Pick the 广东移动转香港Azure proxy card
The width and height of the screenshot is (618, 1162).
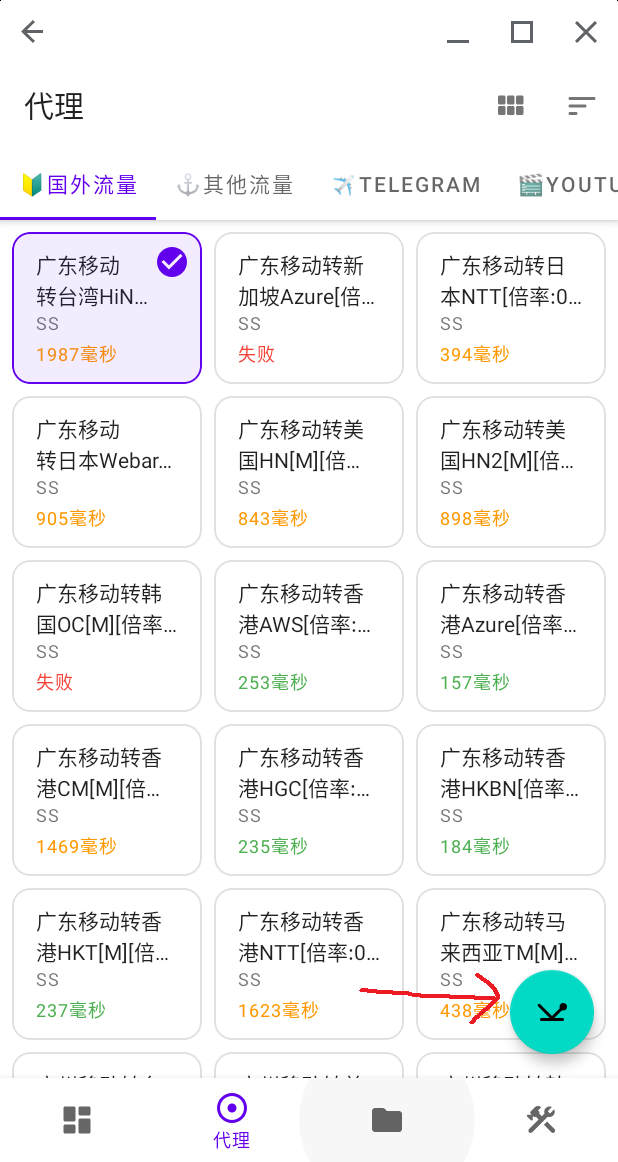511,636
